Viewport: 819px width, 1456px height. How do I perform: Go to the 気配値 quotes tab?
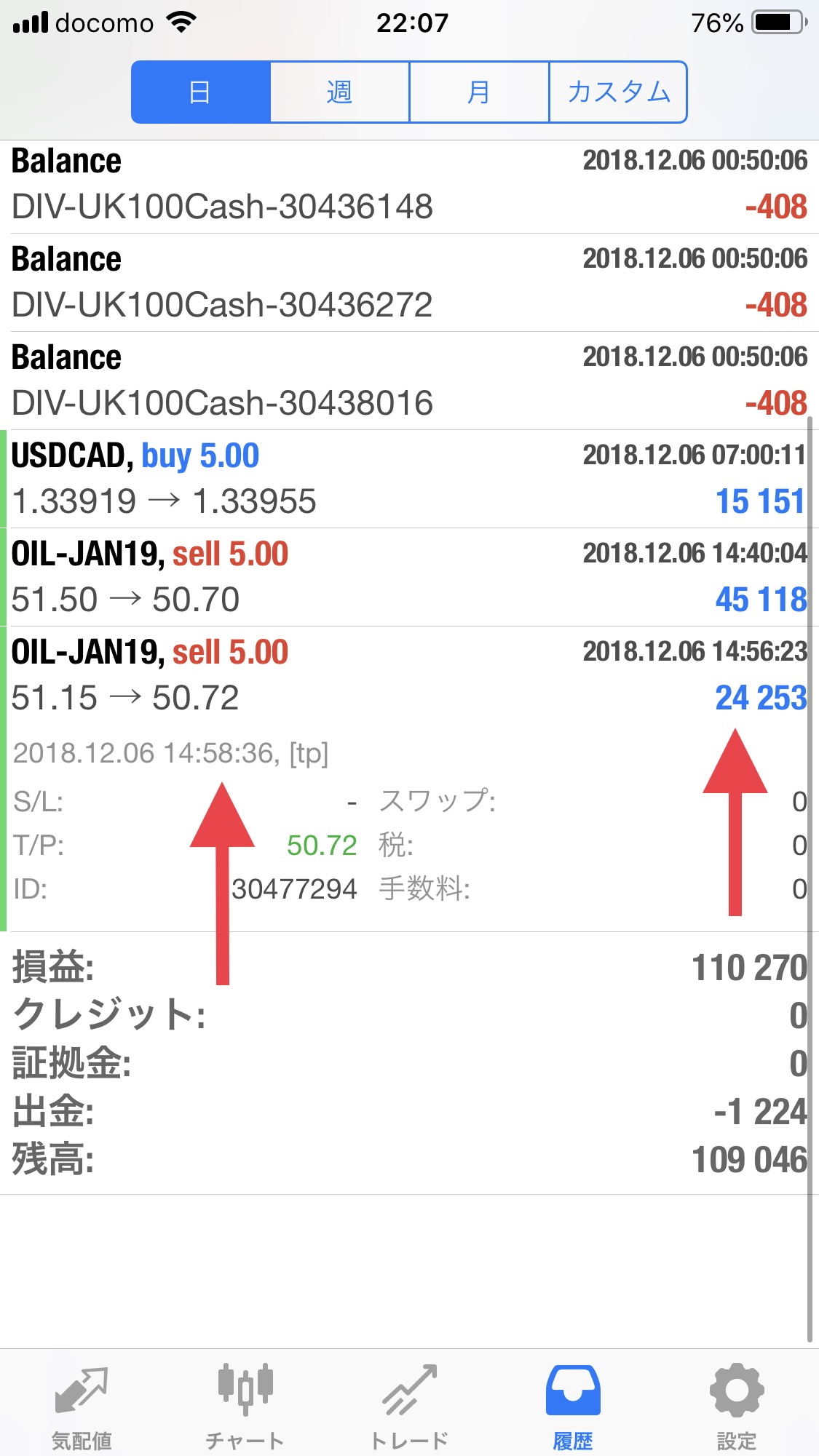(82, 1404)
